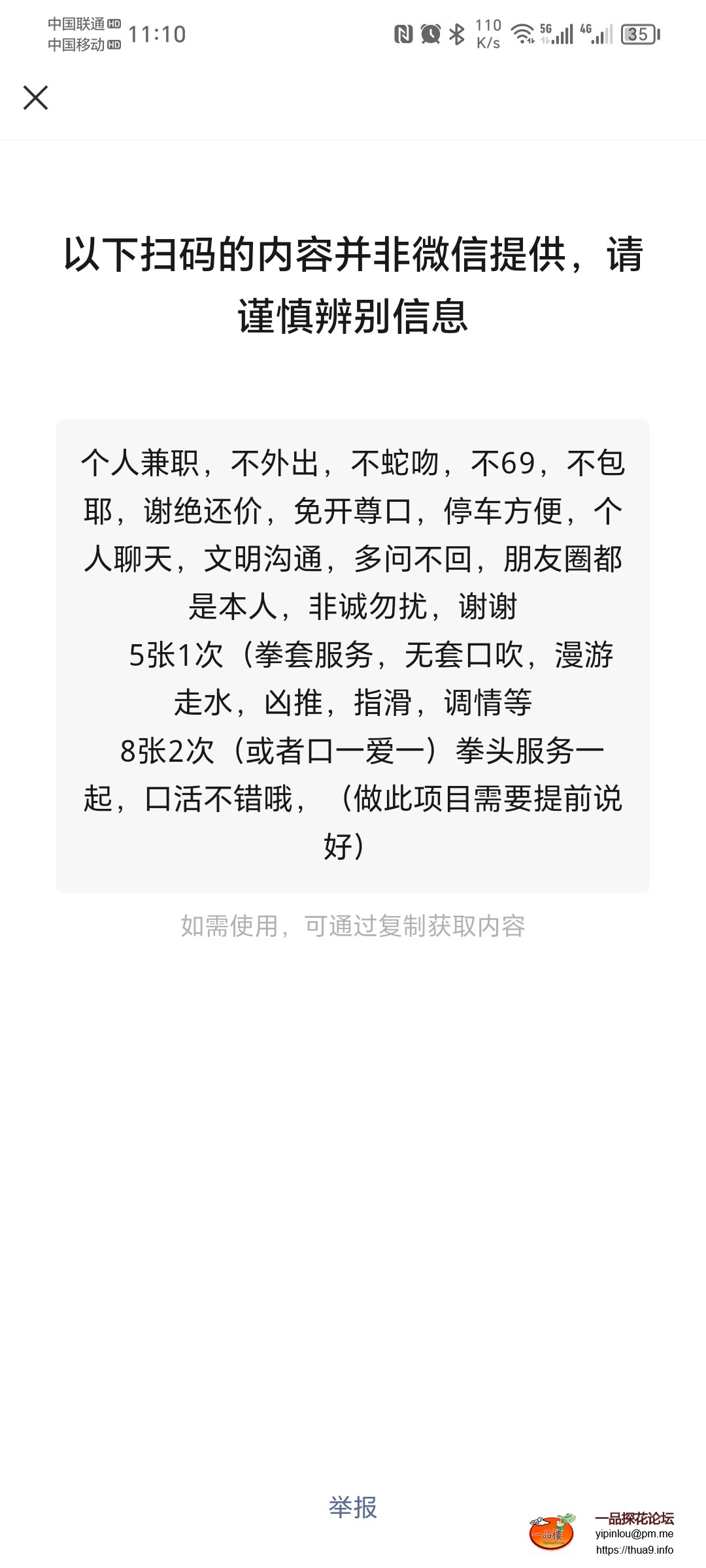Tap the 举报 report link
Viewport: 706px width, 1568px height.
pos(353,1508)
